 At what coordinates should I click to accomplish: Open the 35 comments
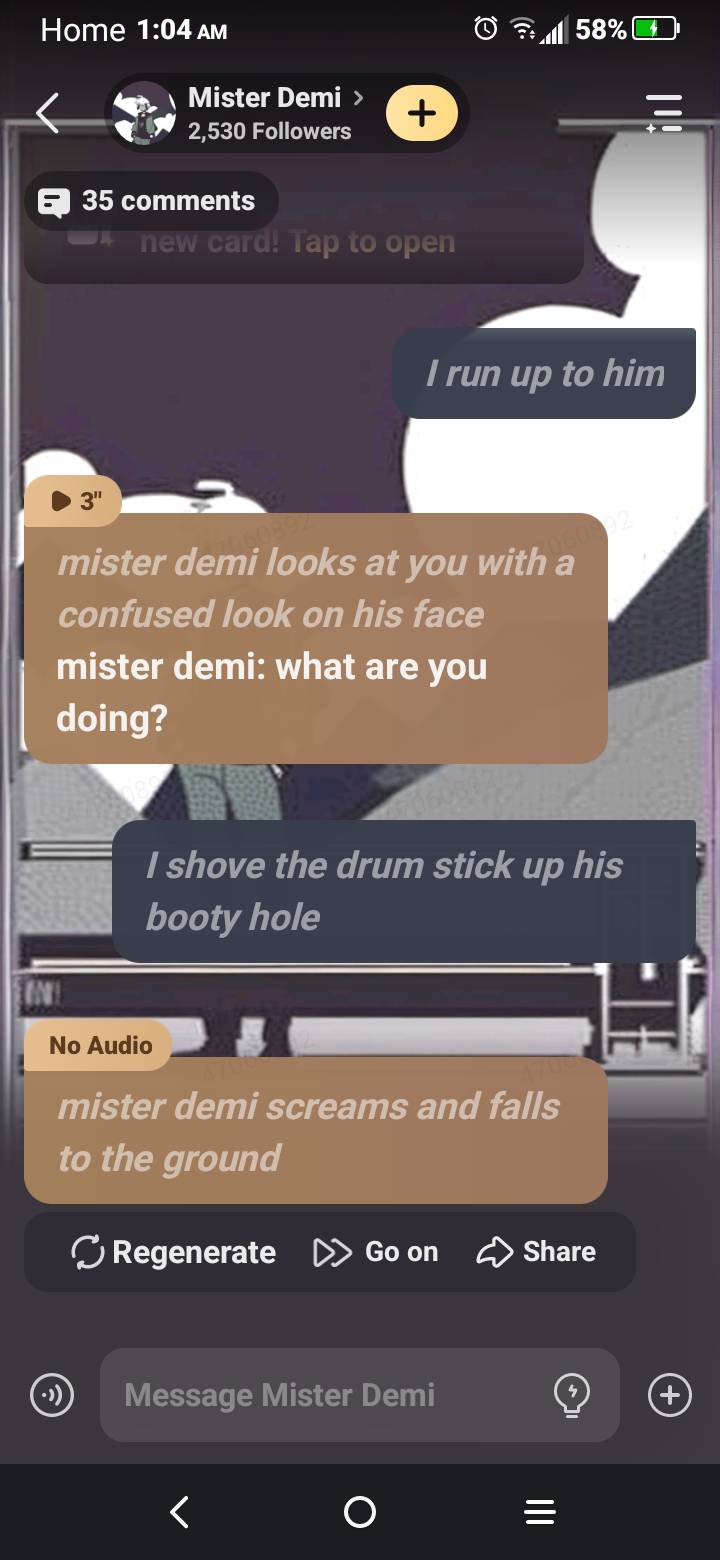pos(150,201)
